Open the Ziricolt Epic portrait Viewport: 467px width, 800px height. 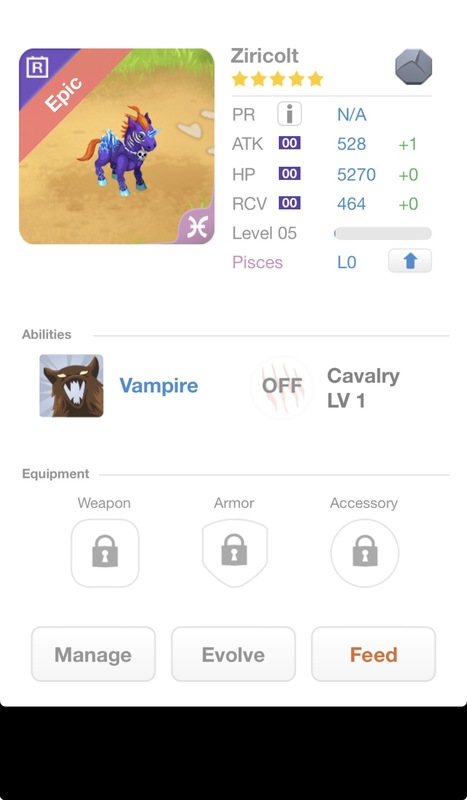(x=117, y=146)
